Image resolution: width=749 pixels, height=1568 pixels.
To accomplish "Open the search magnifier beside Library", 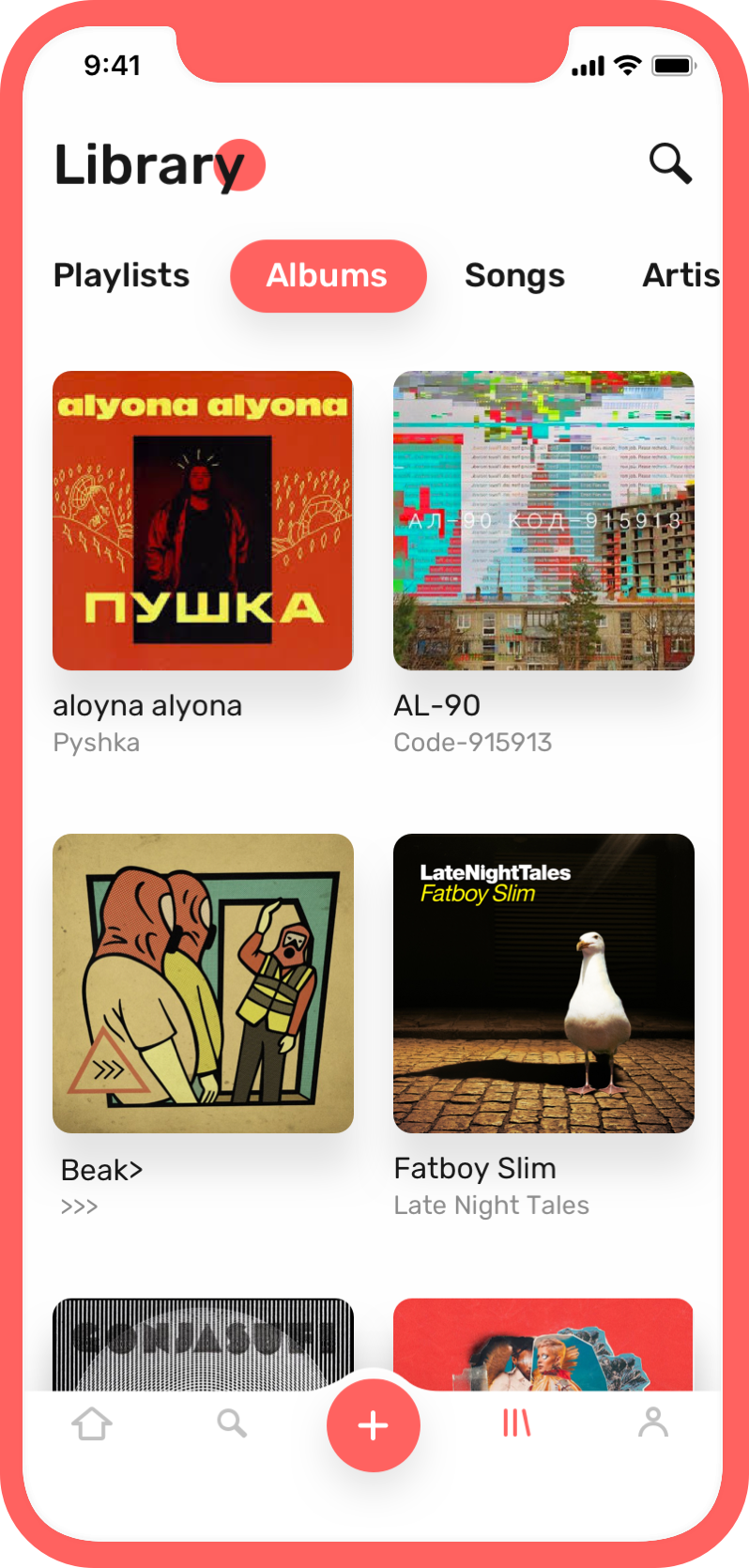I will [670, 164].
